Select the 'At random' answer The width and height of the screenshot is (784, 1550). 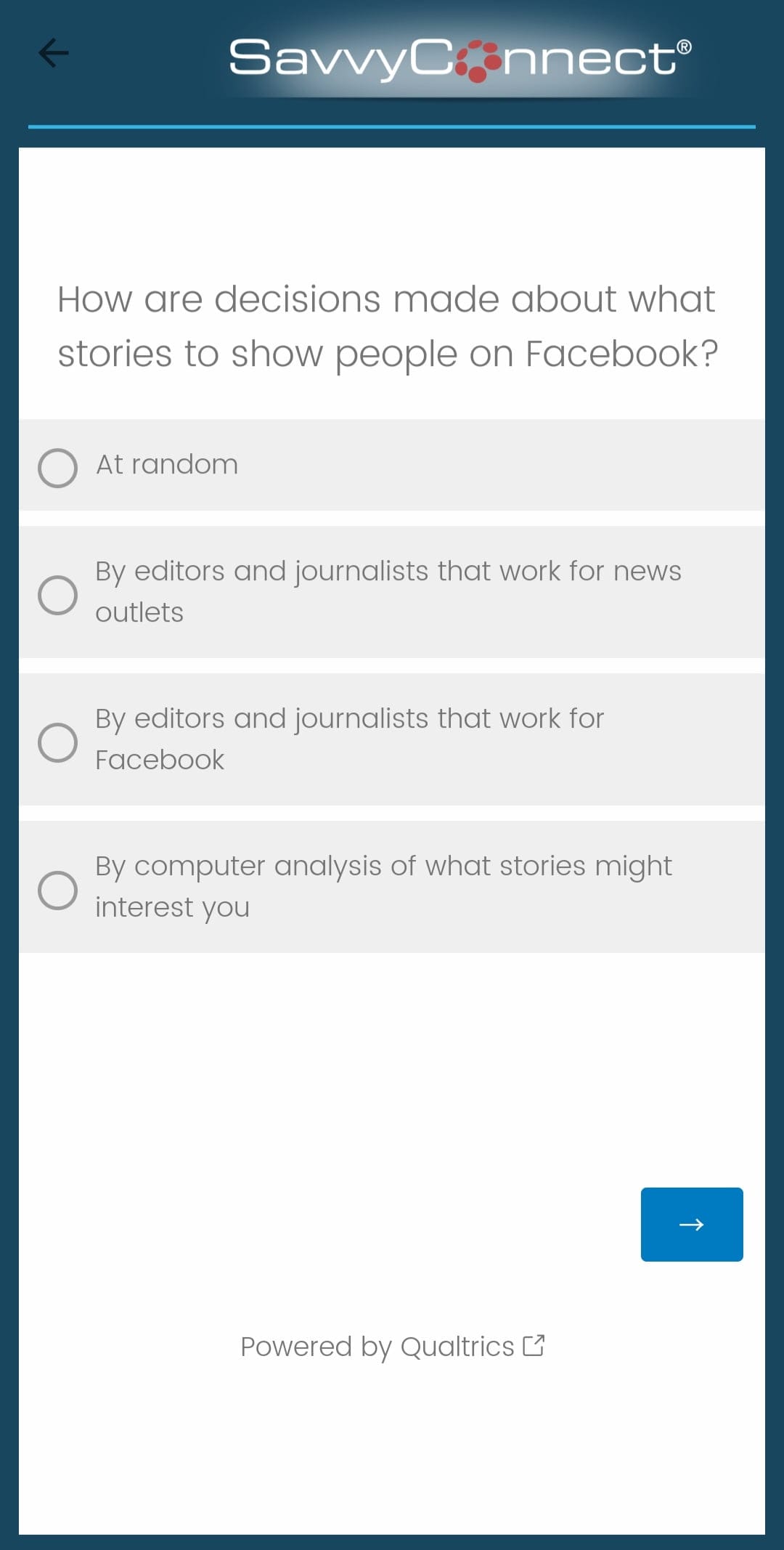[392, 465]
